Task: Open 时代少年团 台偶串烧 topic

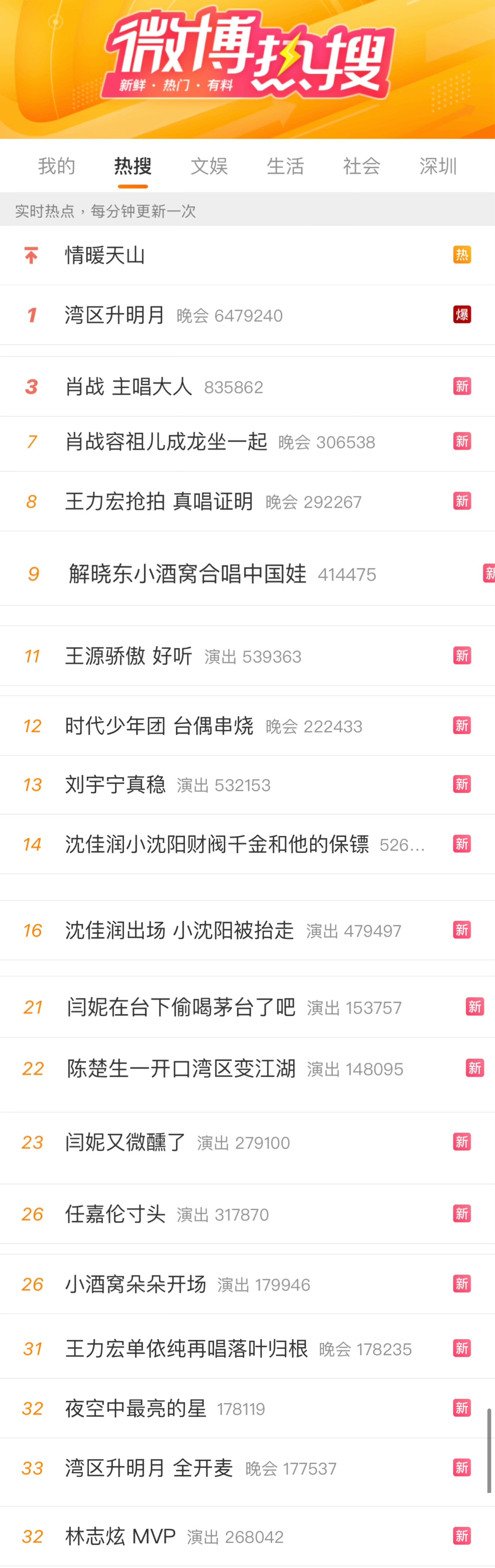Action: tap(159, 726)
